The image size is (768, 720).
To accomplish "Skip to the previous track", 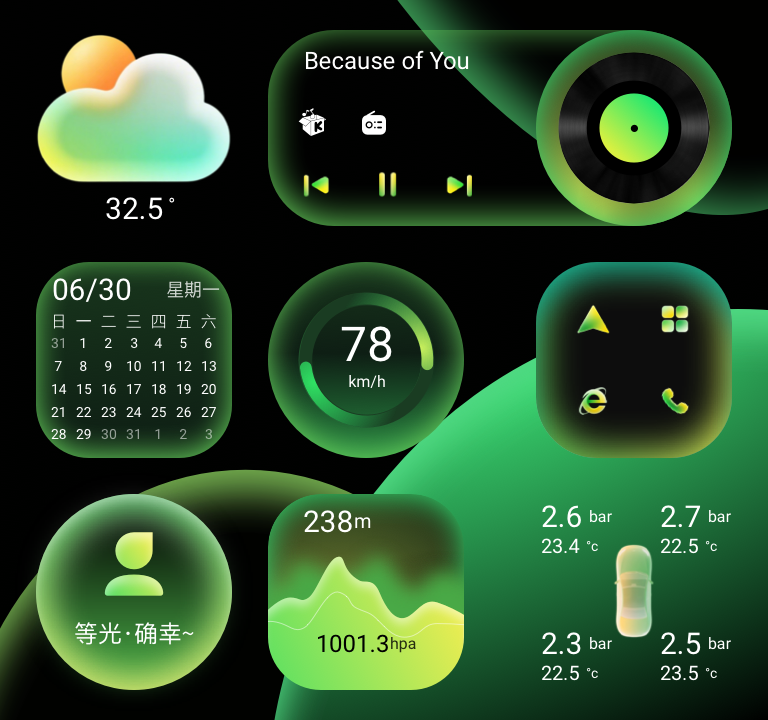I will click(x=316, y=185).
